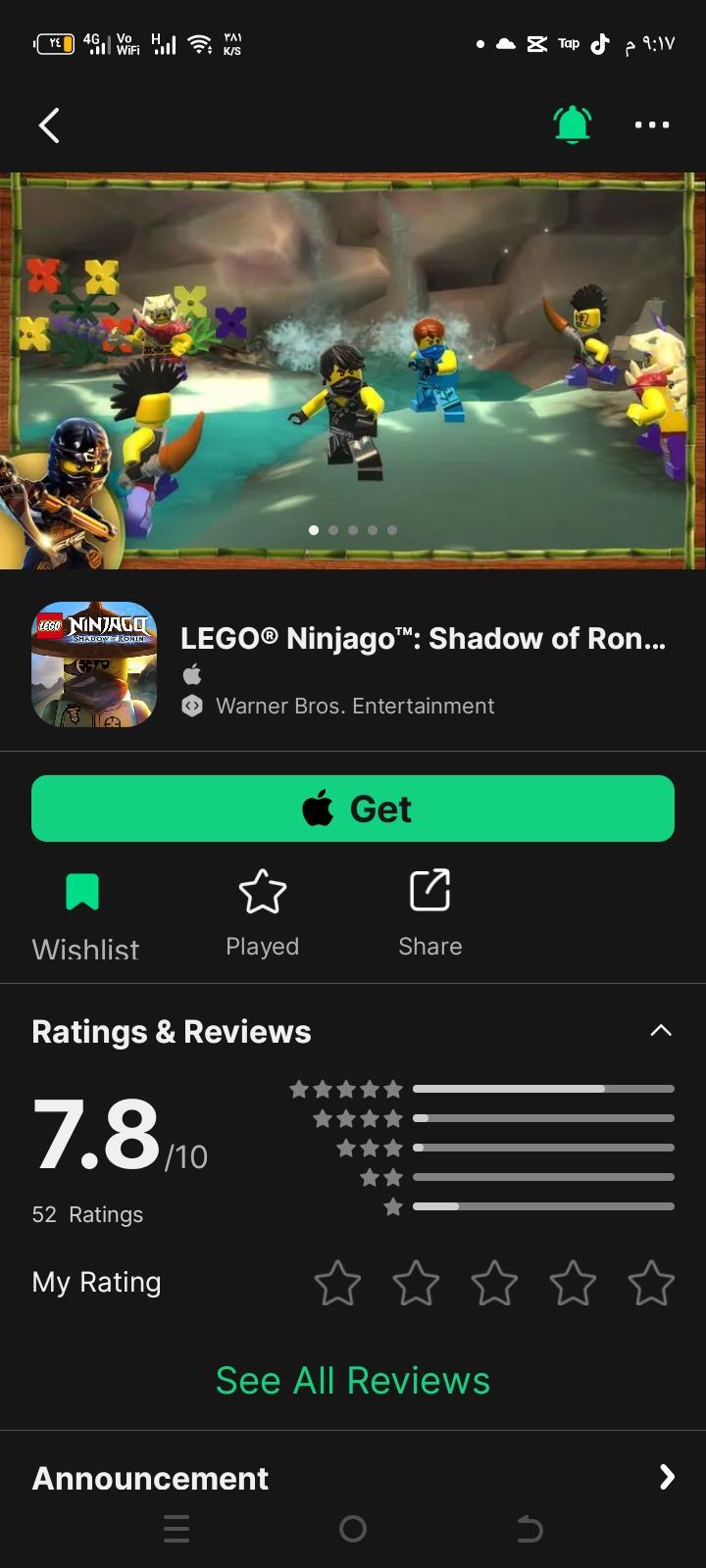Rate the game one star
This screenshot has width=706, height=1568.
pos(337,1283)
